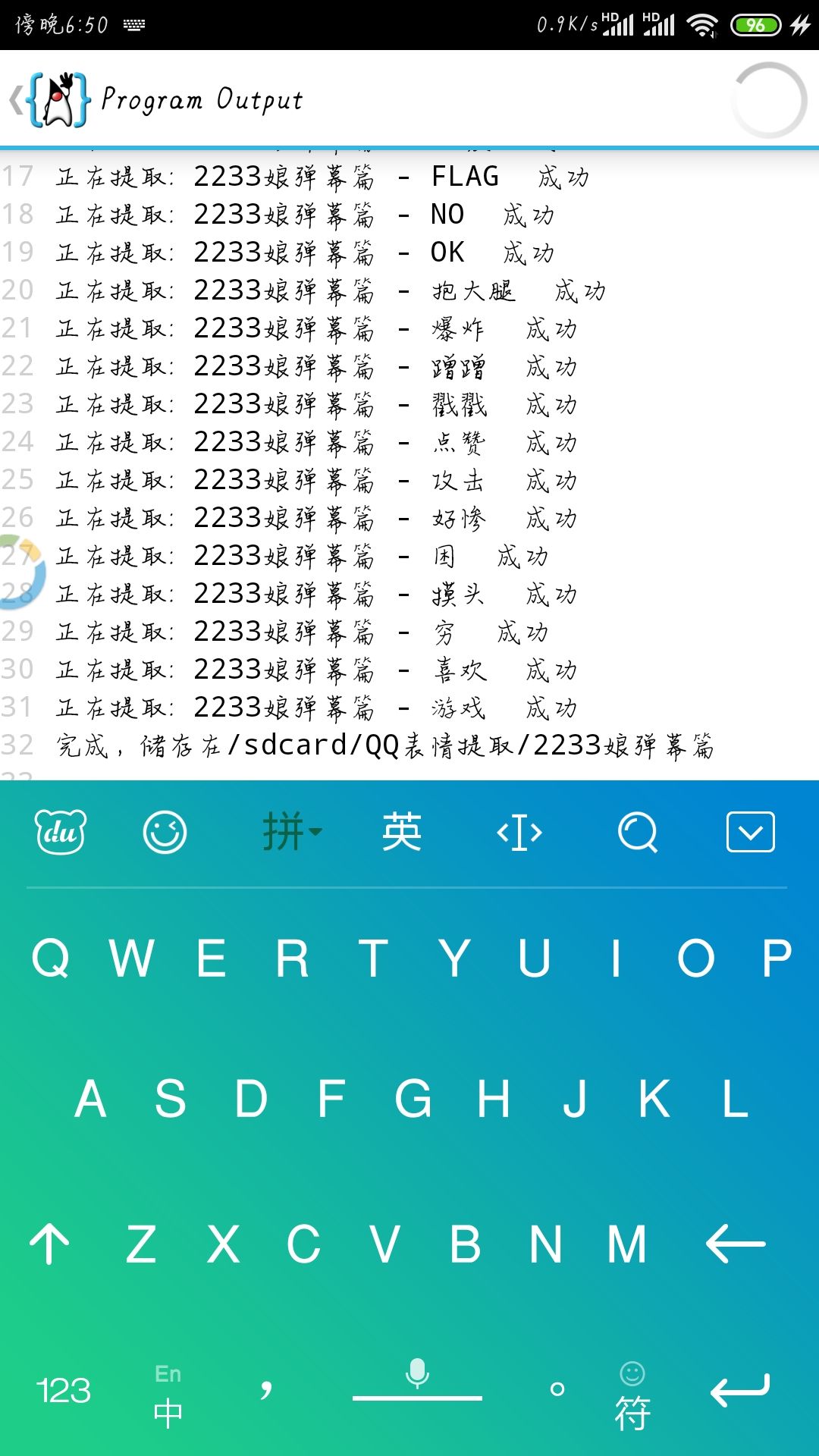Tap the search icon on keyboard toolbar
Screen dimensions: 819x1456
click(637, 833)
